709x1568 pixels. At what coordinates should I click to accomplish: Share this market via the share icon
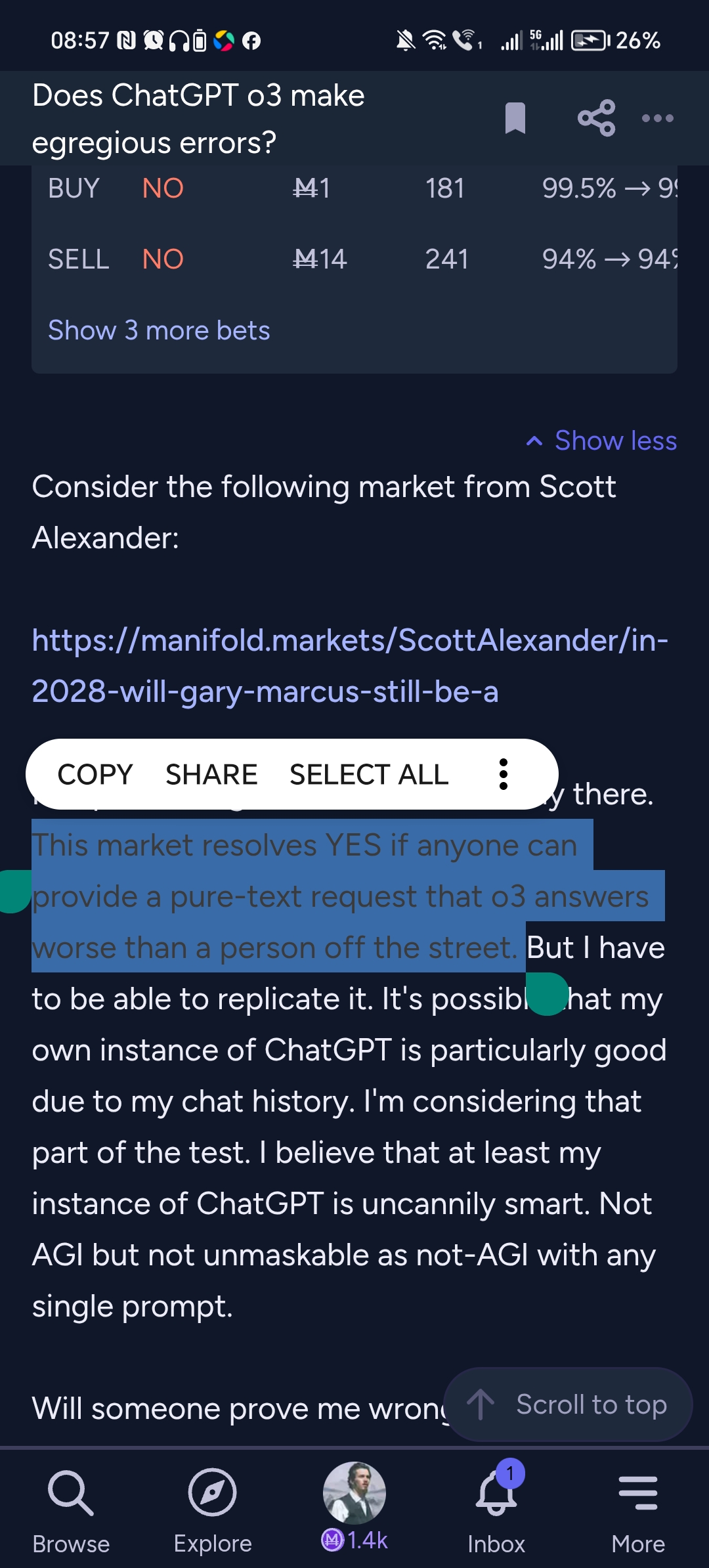(596, 118)
